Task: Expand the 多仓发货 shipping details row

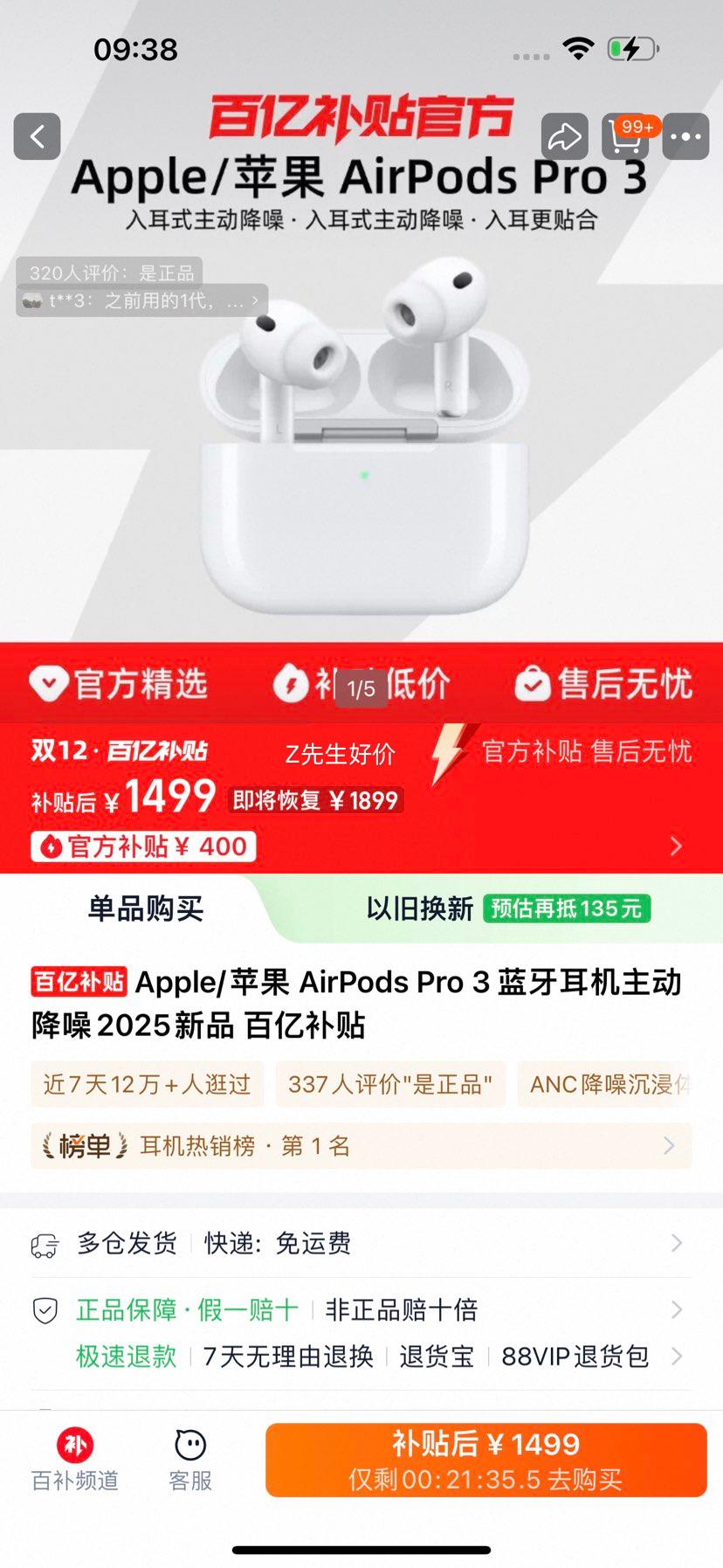Action: point(677,1244)
